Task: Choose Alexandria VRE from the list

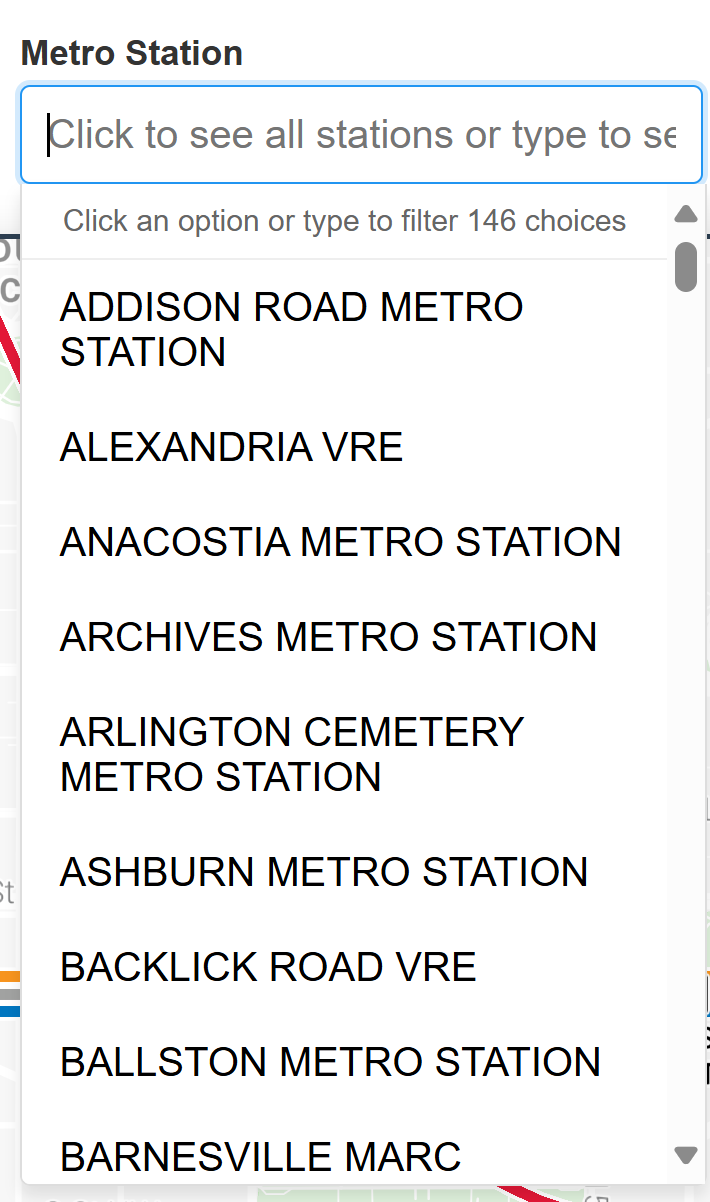Action: click(x=231, y=447)
